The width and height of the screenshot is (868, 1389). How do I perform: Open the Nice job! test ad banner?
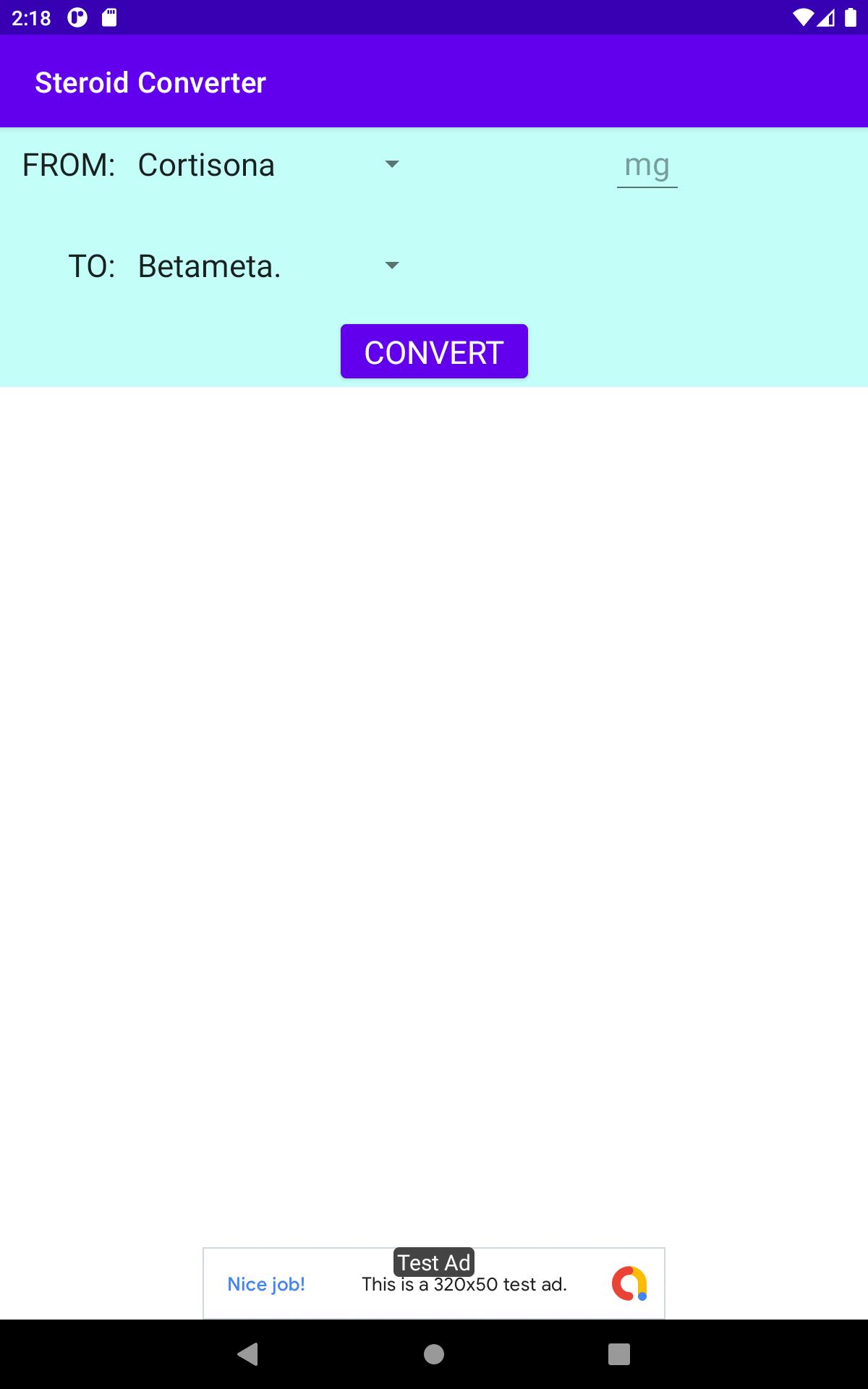tap(434, 1283)
